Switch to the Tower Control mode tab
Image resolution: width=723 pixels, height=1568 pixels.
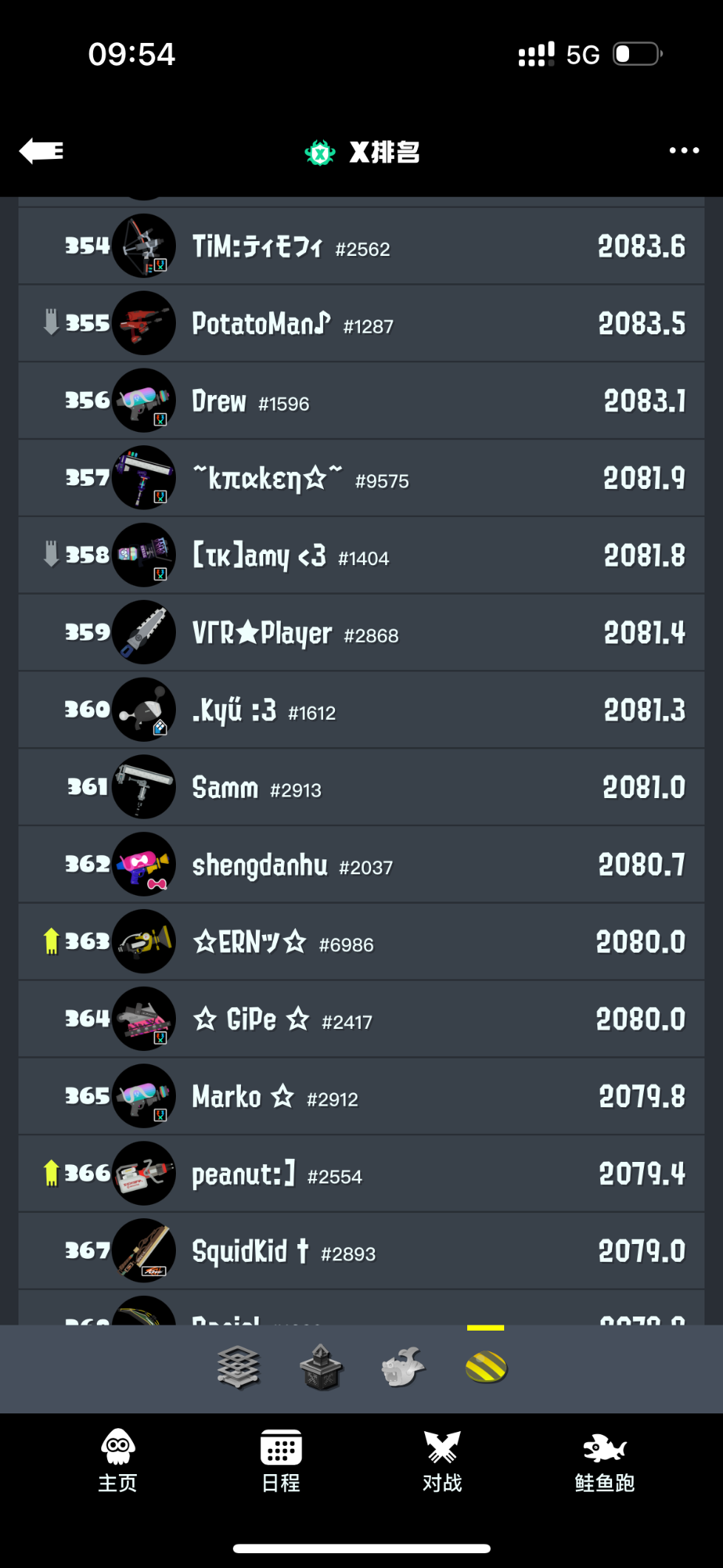click(x=321, y=1367)
